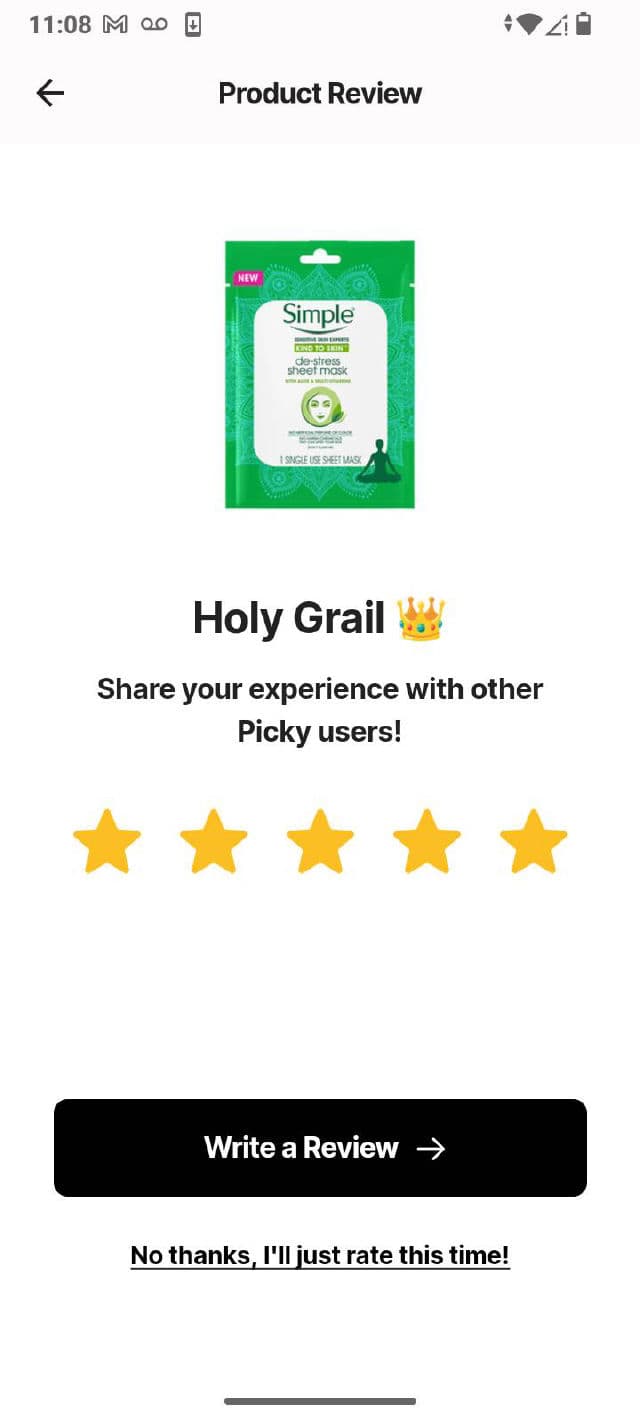
Task: Go back from Product Review
Action: click(x=50, y=93)
